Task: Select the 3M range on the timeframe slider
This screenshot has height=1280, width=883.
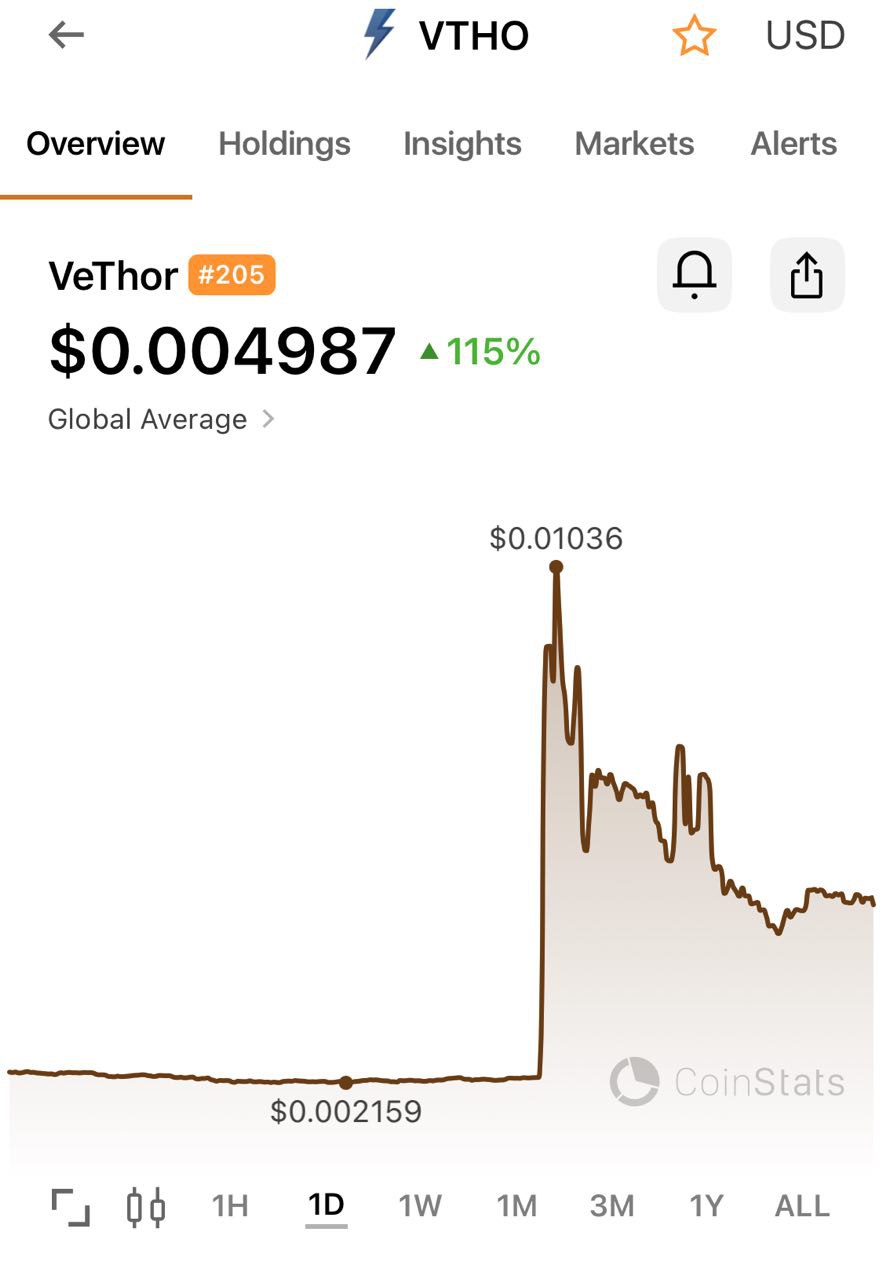Action: [x=612, y=1206]
